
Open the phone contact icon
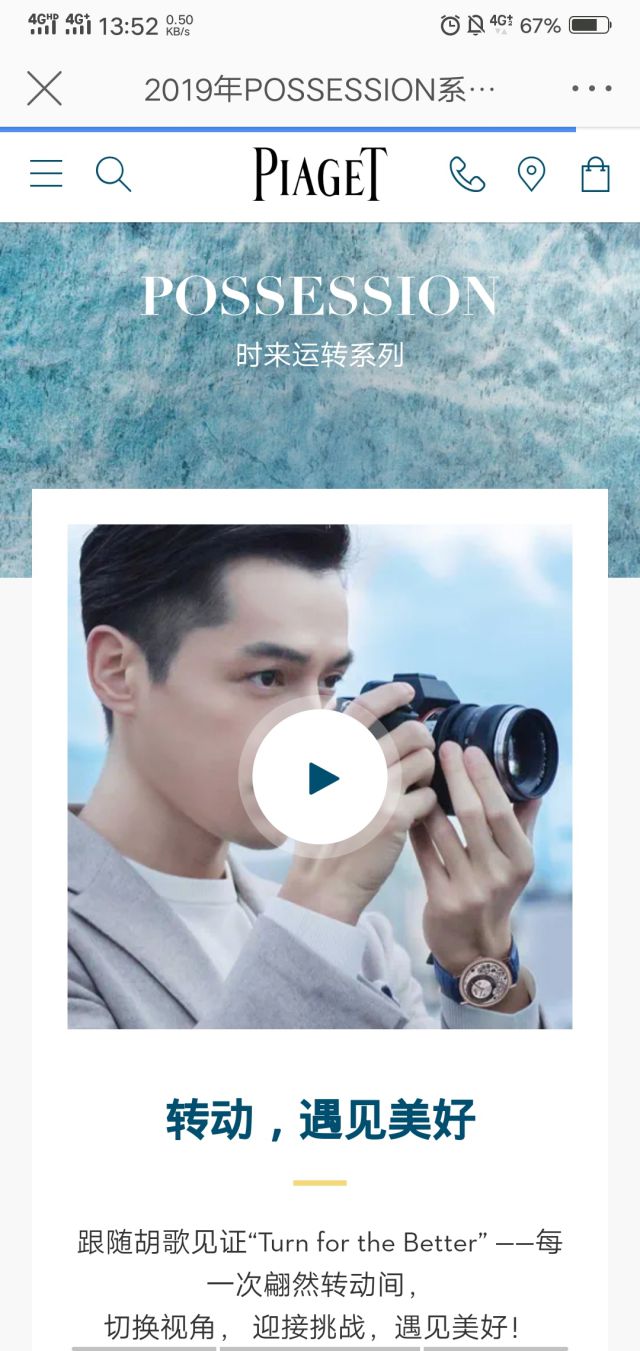[x=466, y=174]
